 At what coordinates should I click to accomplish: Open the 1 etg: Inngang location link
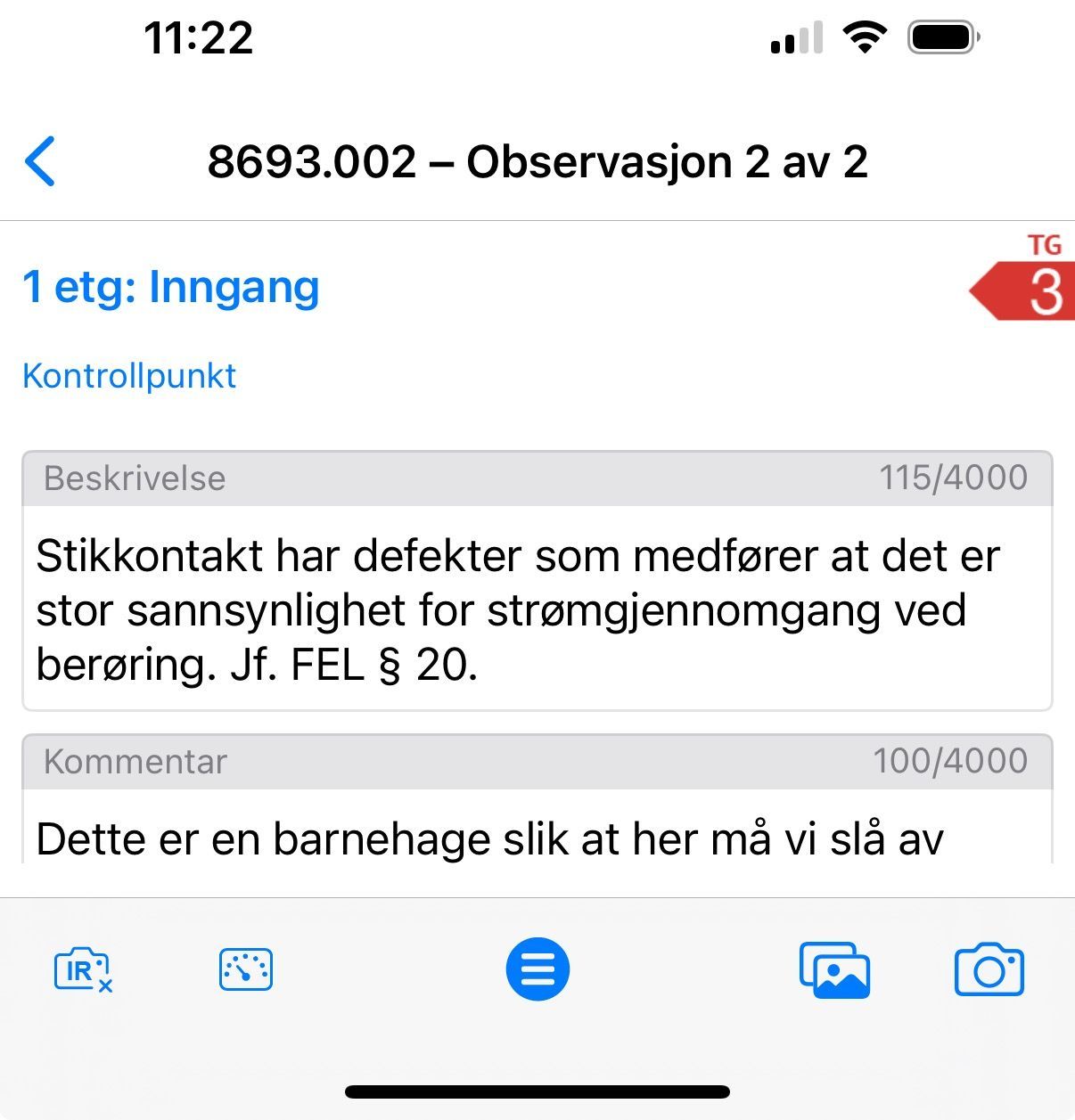[171, 287]
